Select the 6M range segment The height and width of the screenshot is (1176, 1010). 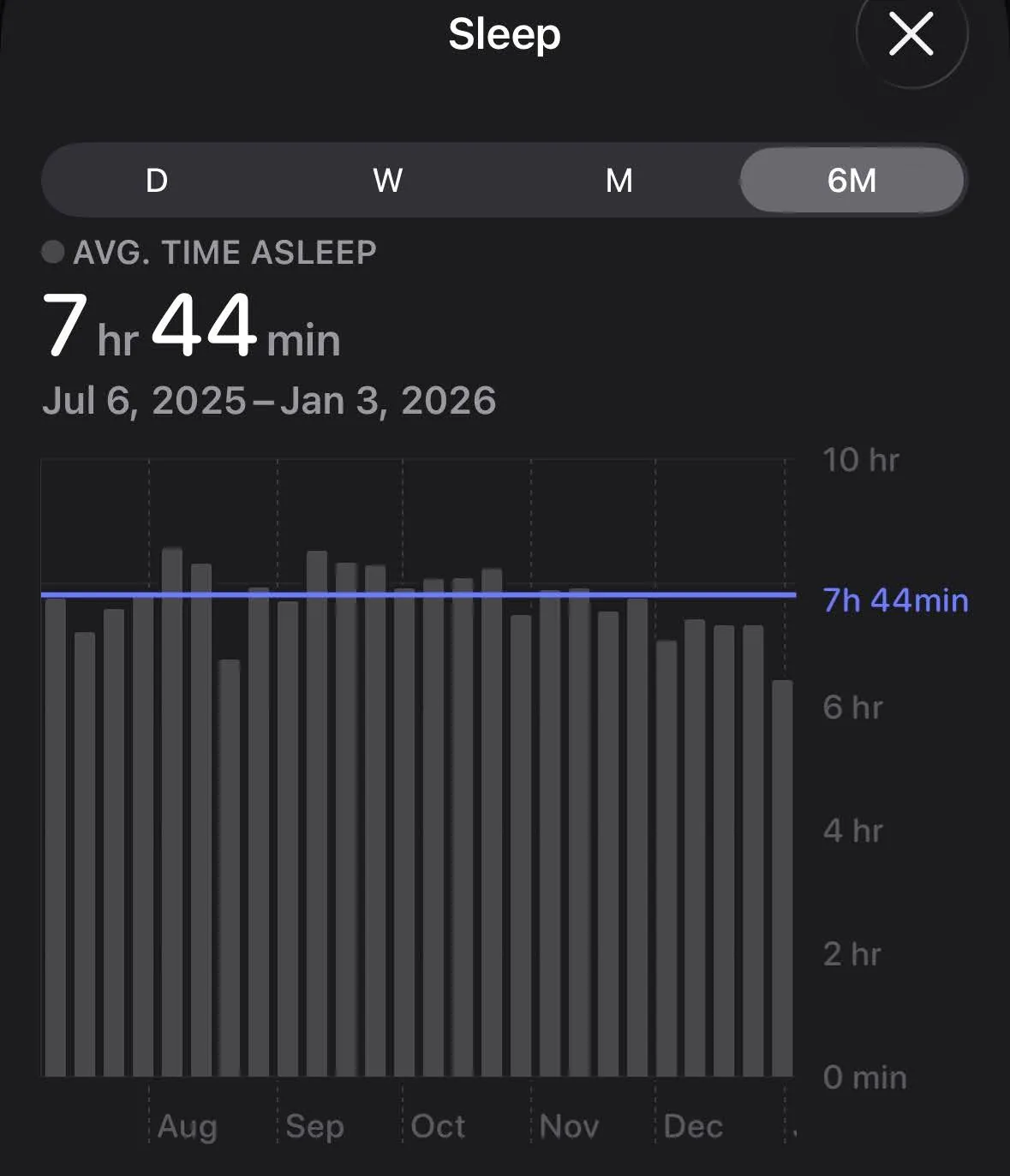click(x=852, y=181)
